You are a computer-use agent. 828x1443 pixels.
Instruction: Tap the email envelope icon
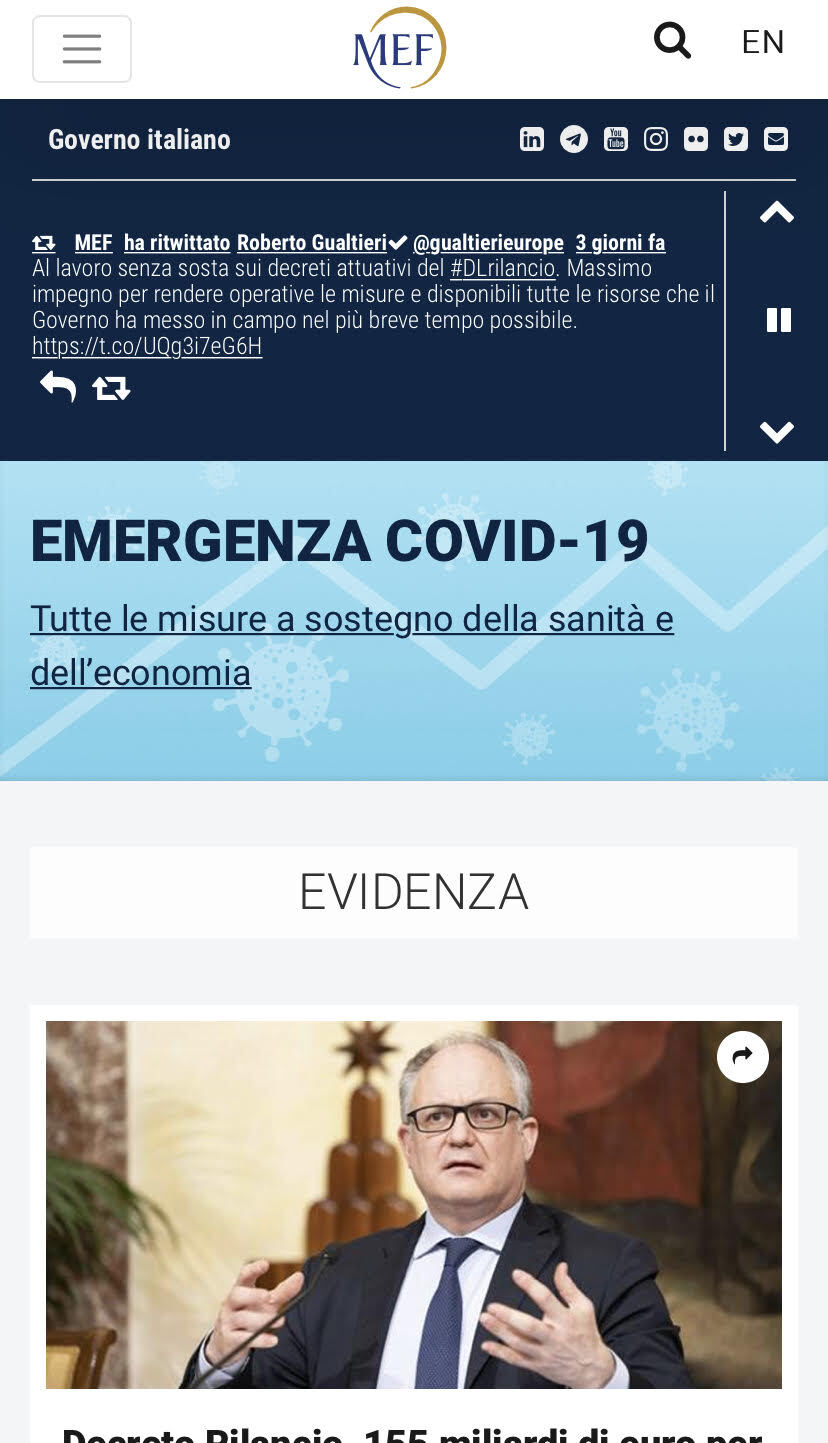click(x=776, y=139)
